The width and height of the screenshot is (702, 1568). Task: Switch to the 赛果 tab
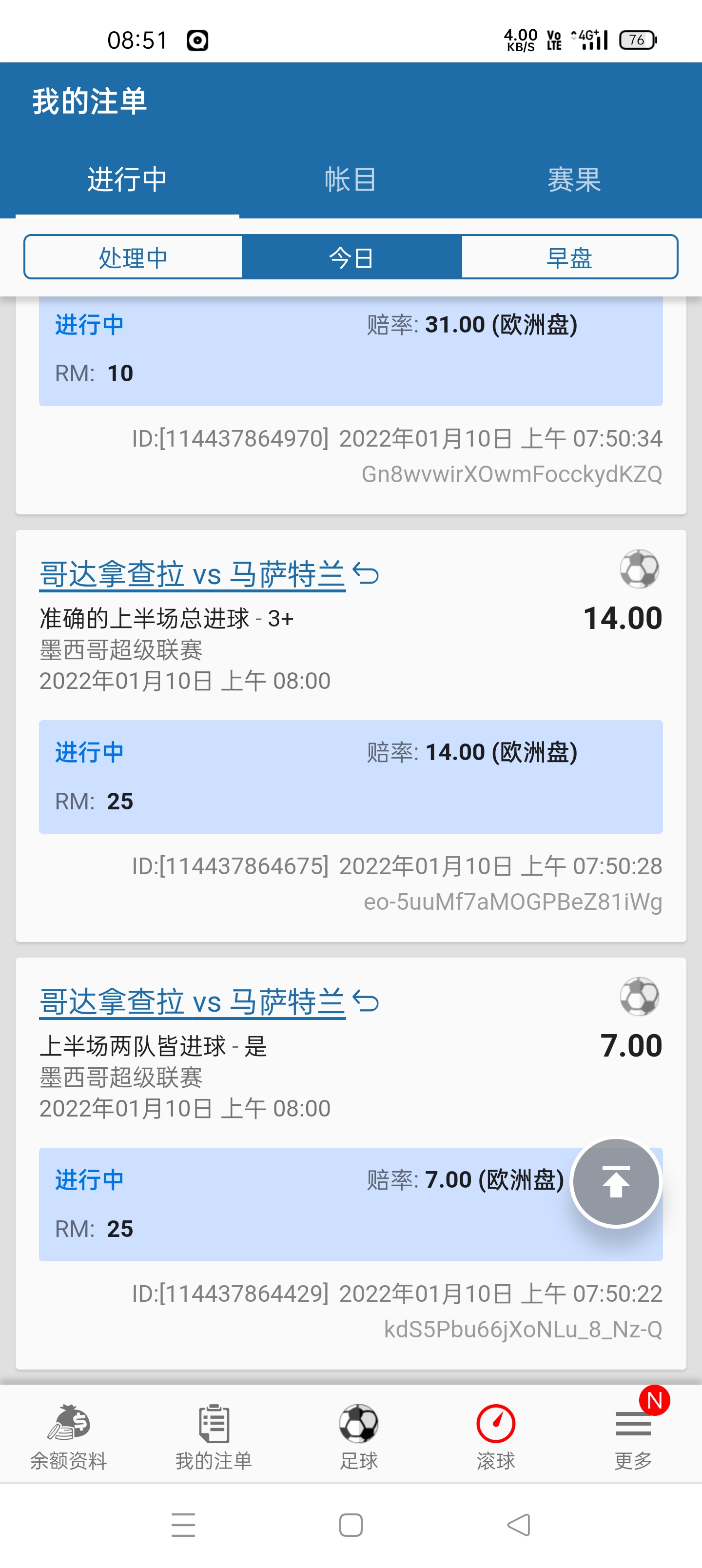pyautogui.click(x=573, y=179)
